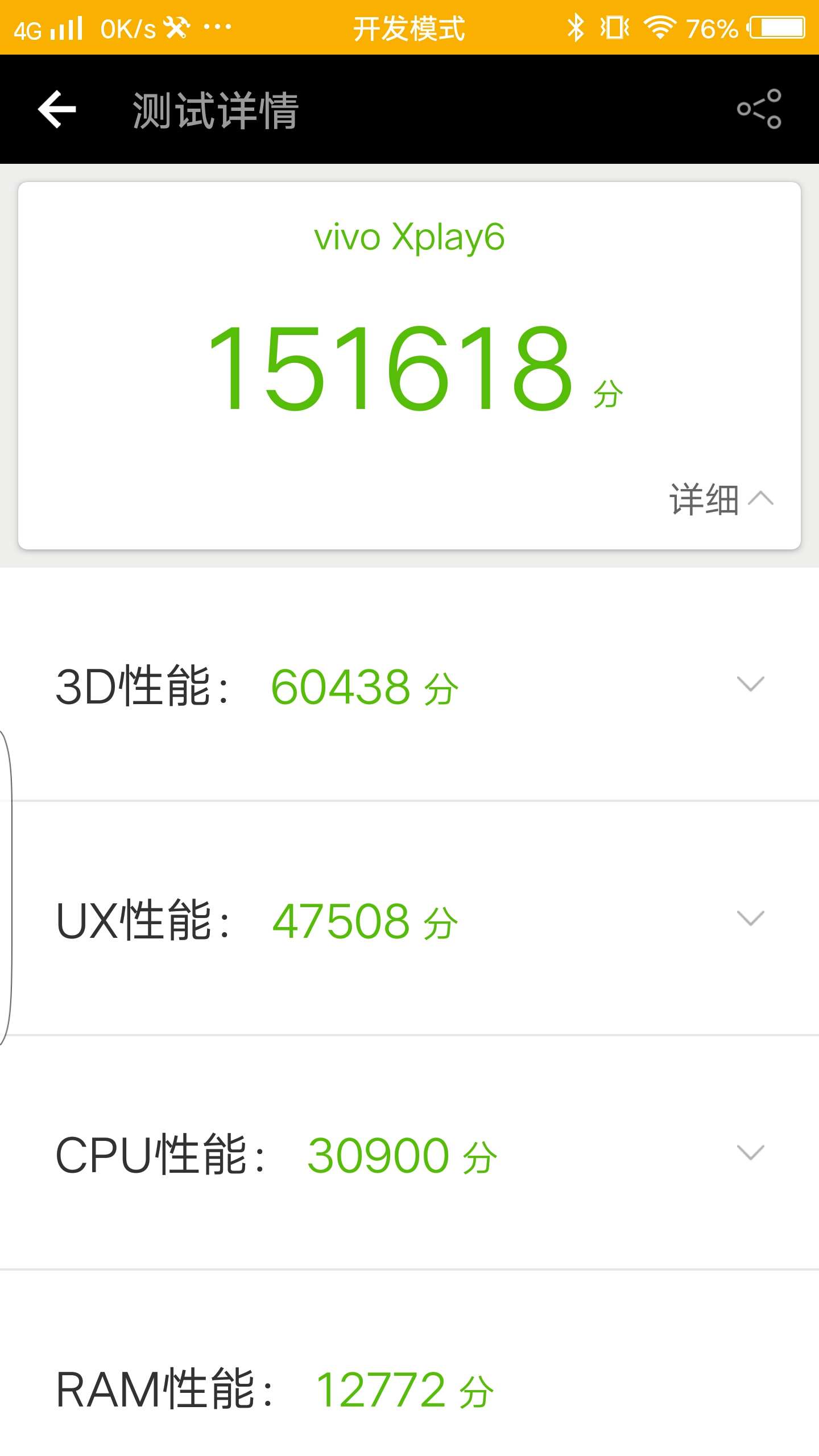
Task: Tap the vibration mode icon in the status bar
Action: [x=616, y=28]
